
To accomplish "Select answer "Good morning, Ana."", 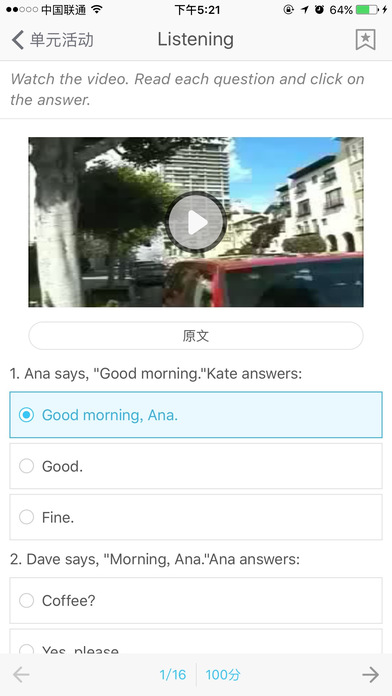I will point(196,415).
